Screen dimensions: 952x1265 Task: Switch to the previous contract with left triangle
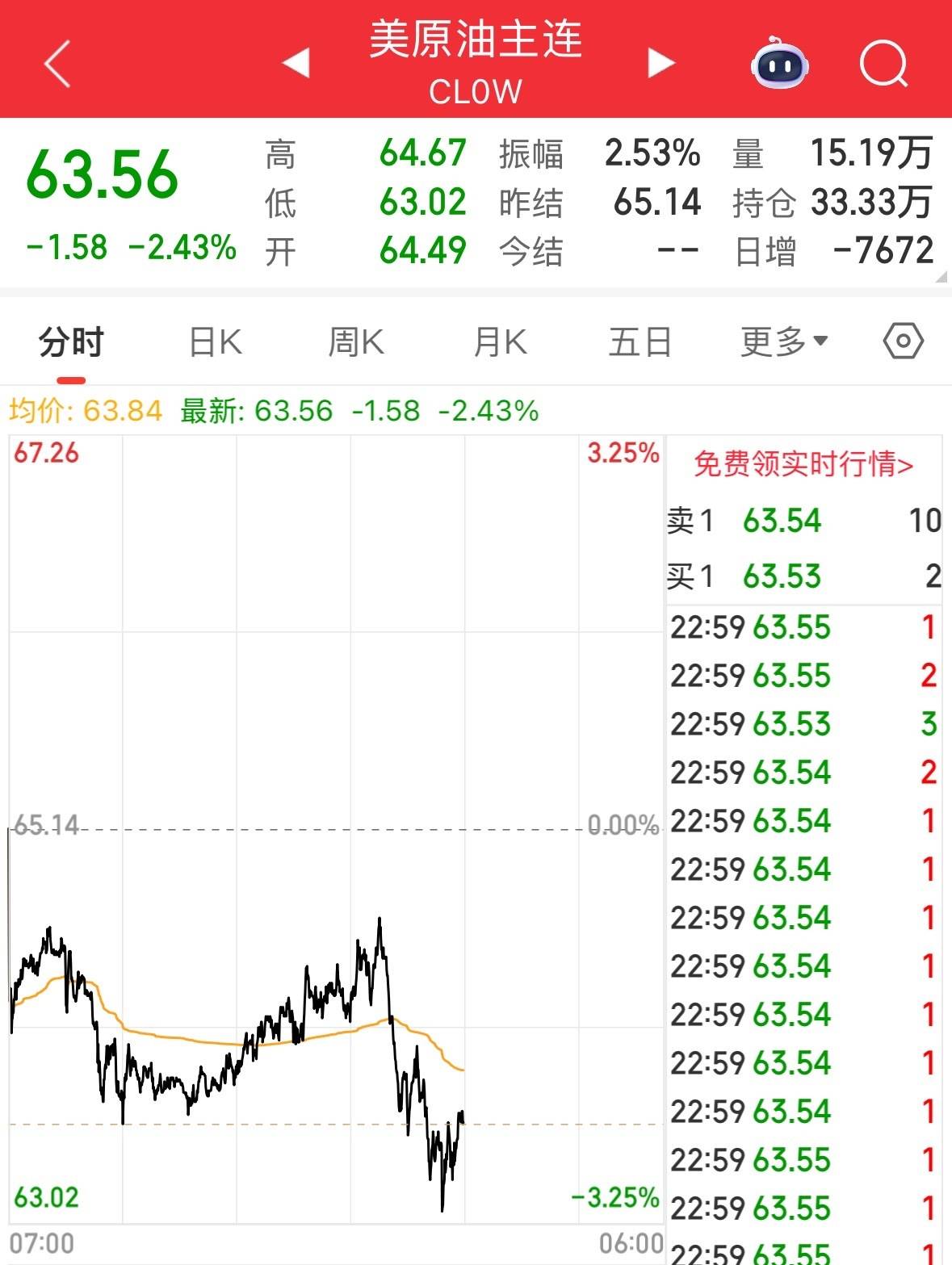coord(296,63)
